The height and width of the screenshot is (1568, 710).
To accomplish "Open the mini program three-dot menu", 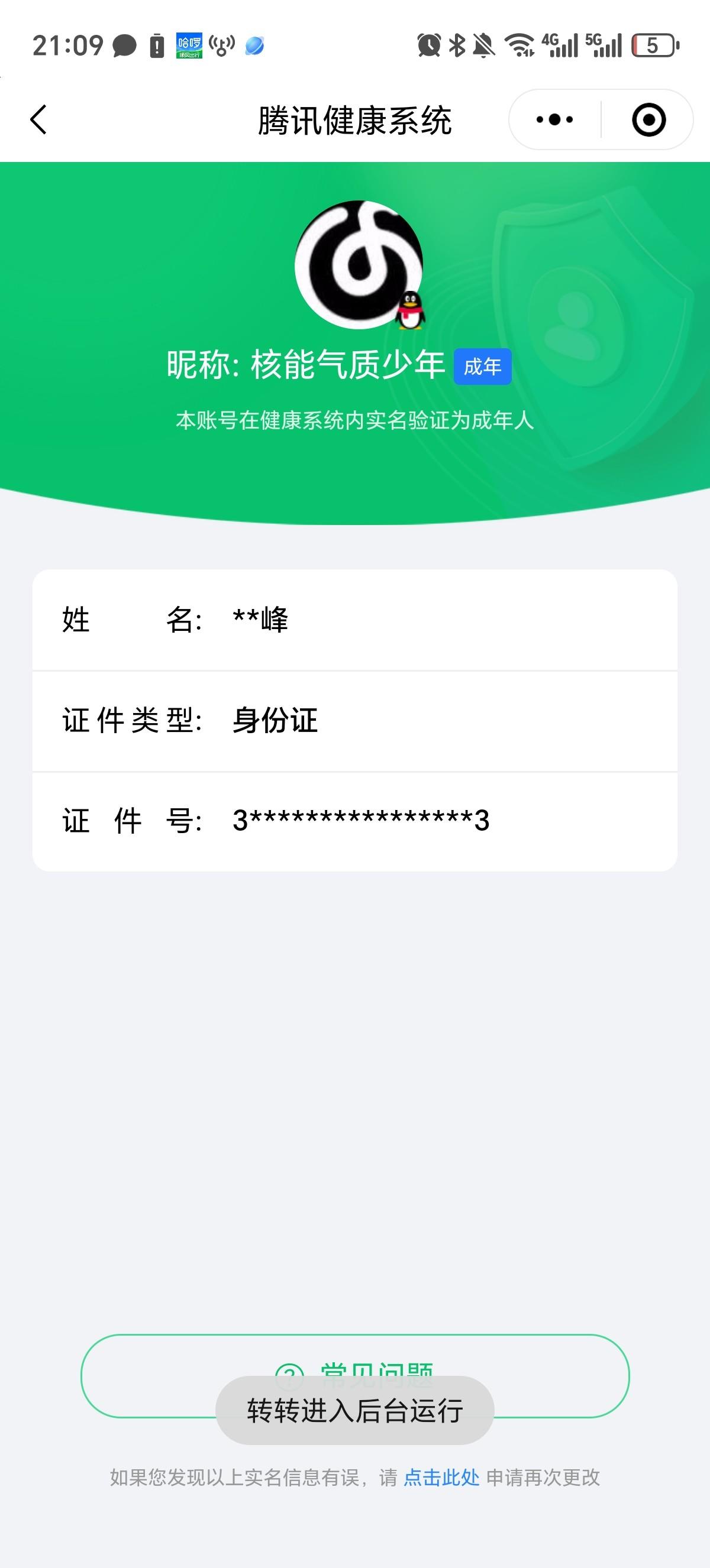I will (555, 119).
